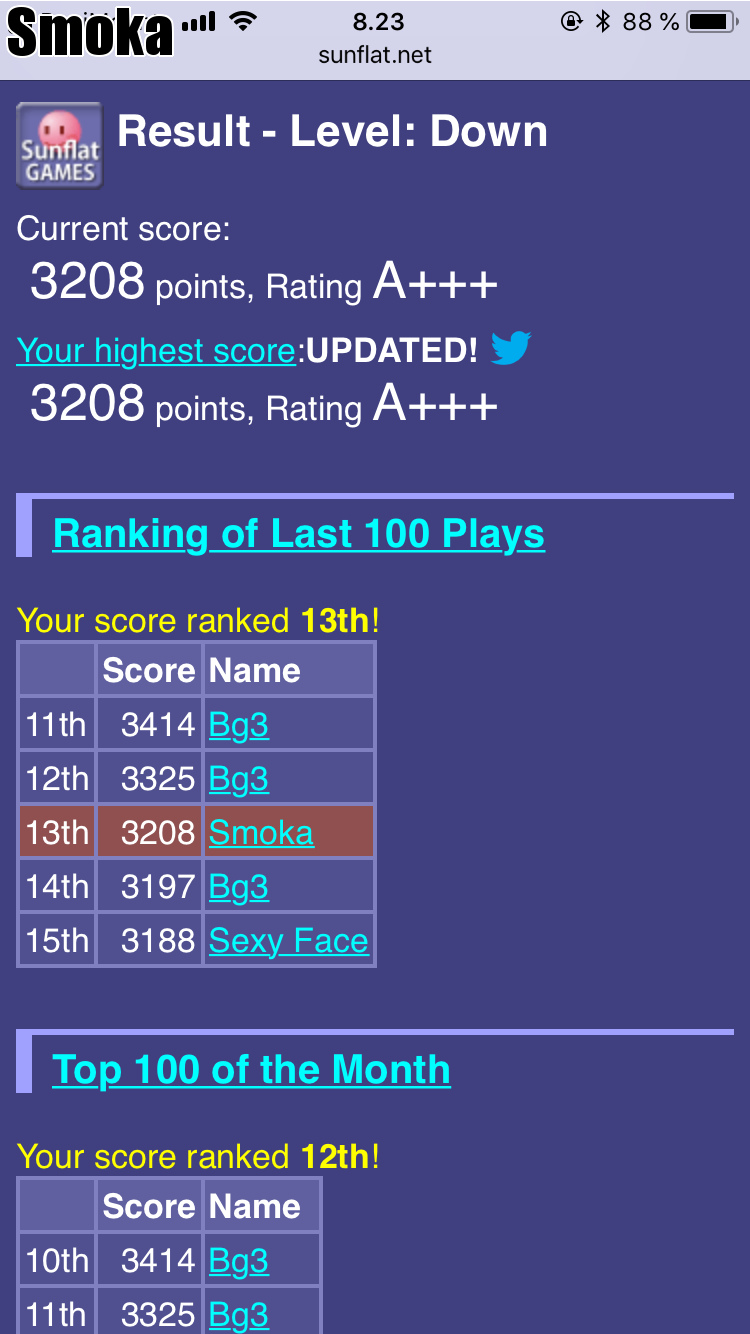The height and width of the screenshot is (1334, 750).
Task: Open 'Ranking of Last 100 Plays'
Action: pyautogui.click(x=298, y=534)
